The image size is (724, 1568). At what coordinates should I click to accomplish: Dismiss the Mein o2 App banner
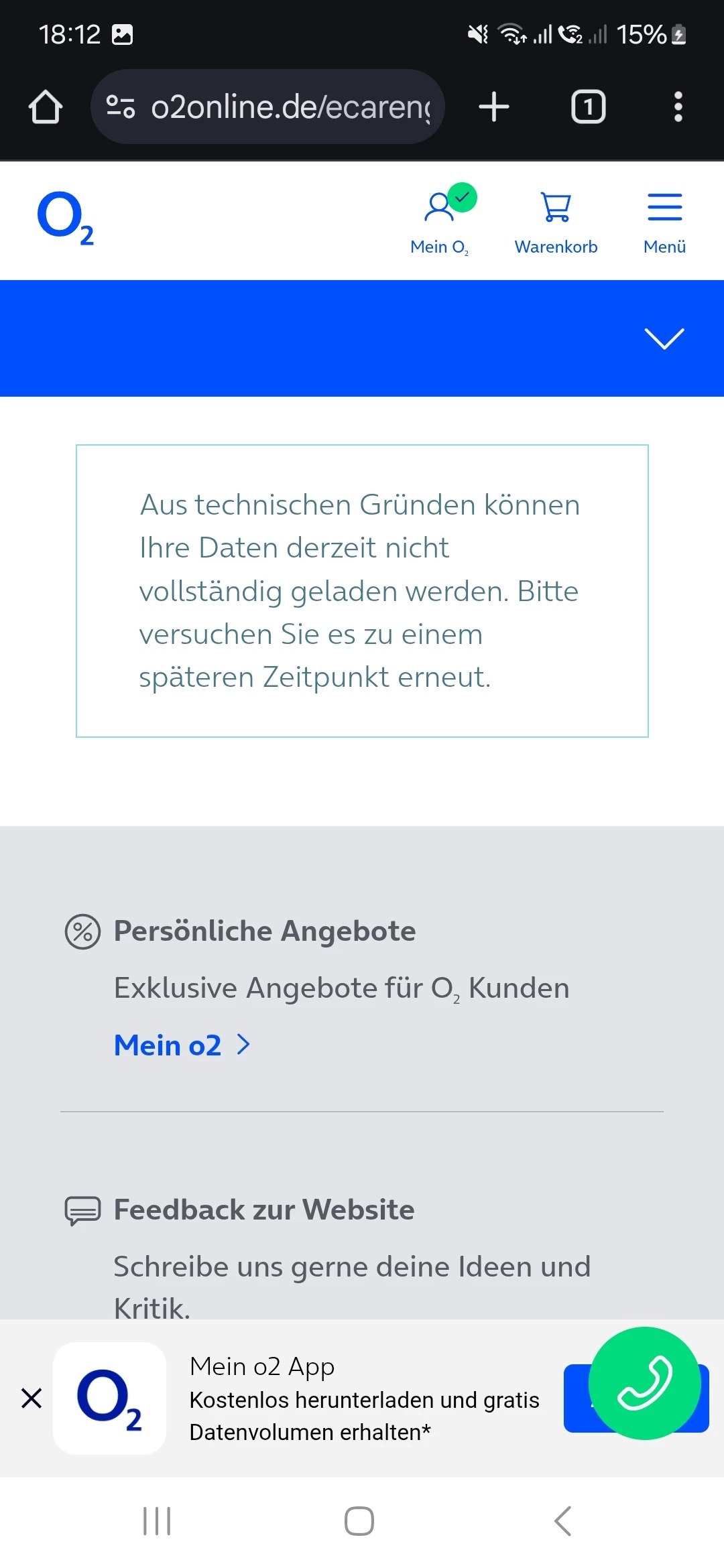click(32, 1398)
